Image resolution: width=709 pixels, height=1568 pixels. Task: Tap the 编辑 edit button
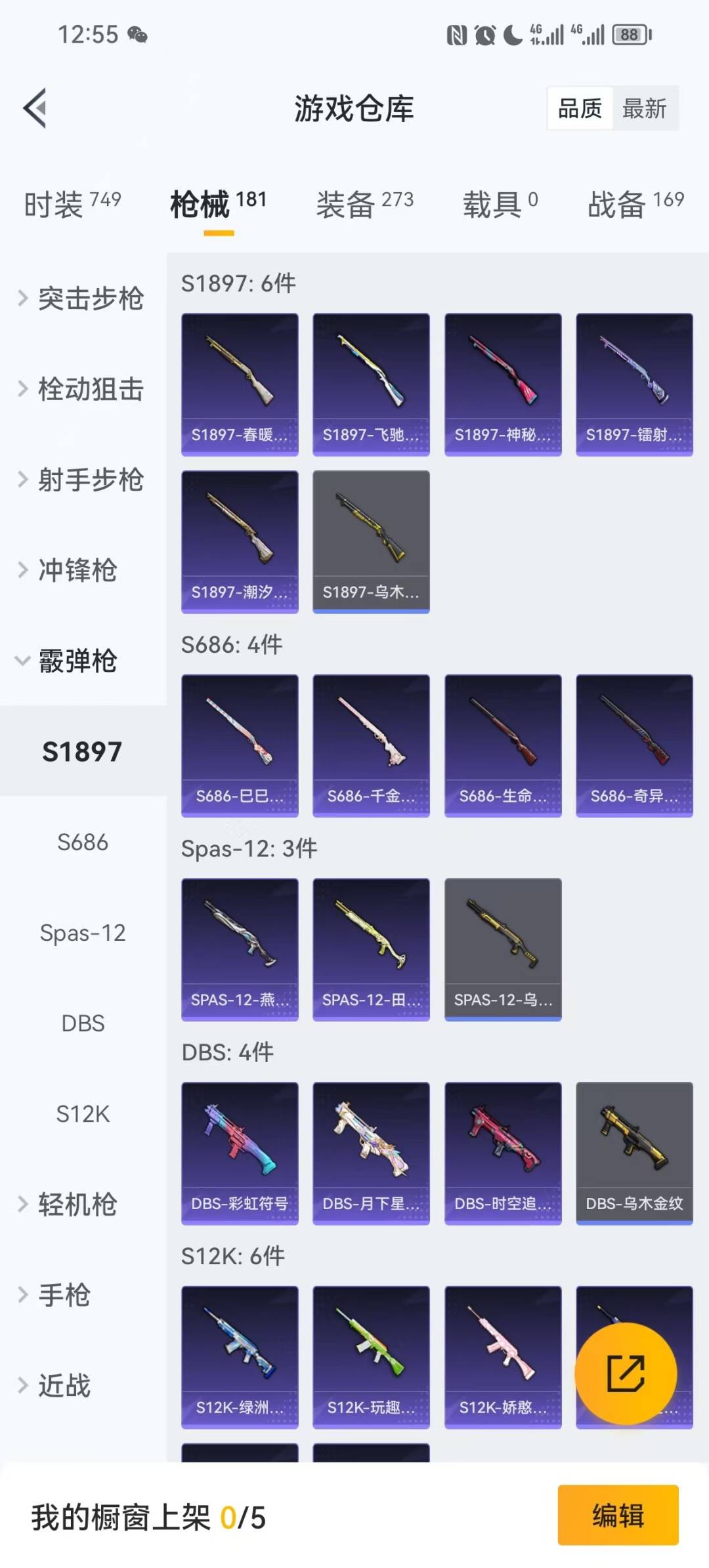pos(618,1516)
